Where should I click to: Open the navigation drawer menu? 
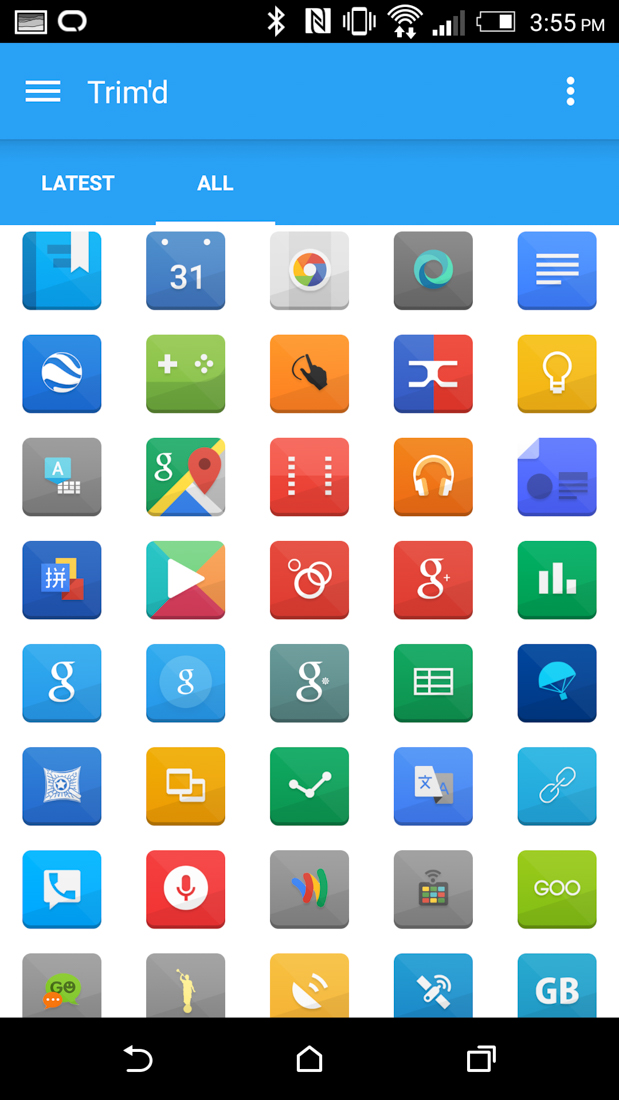(43, 92)
